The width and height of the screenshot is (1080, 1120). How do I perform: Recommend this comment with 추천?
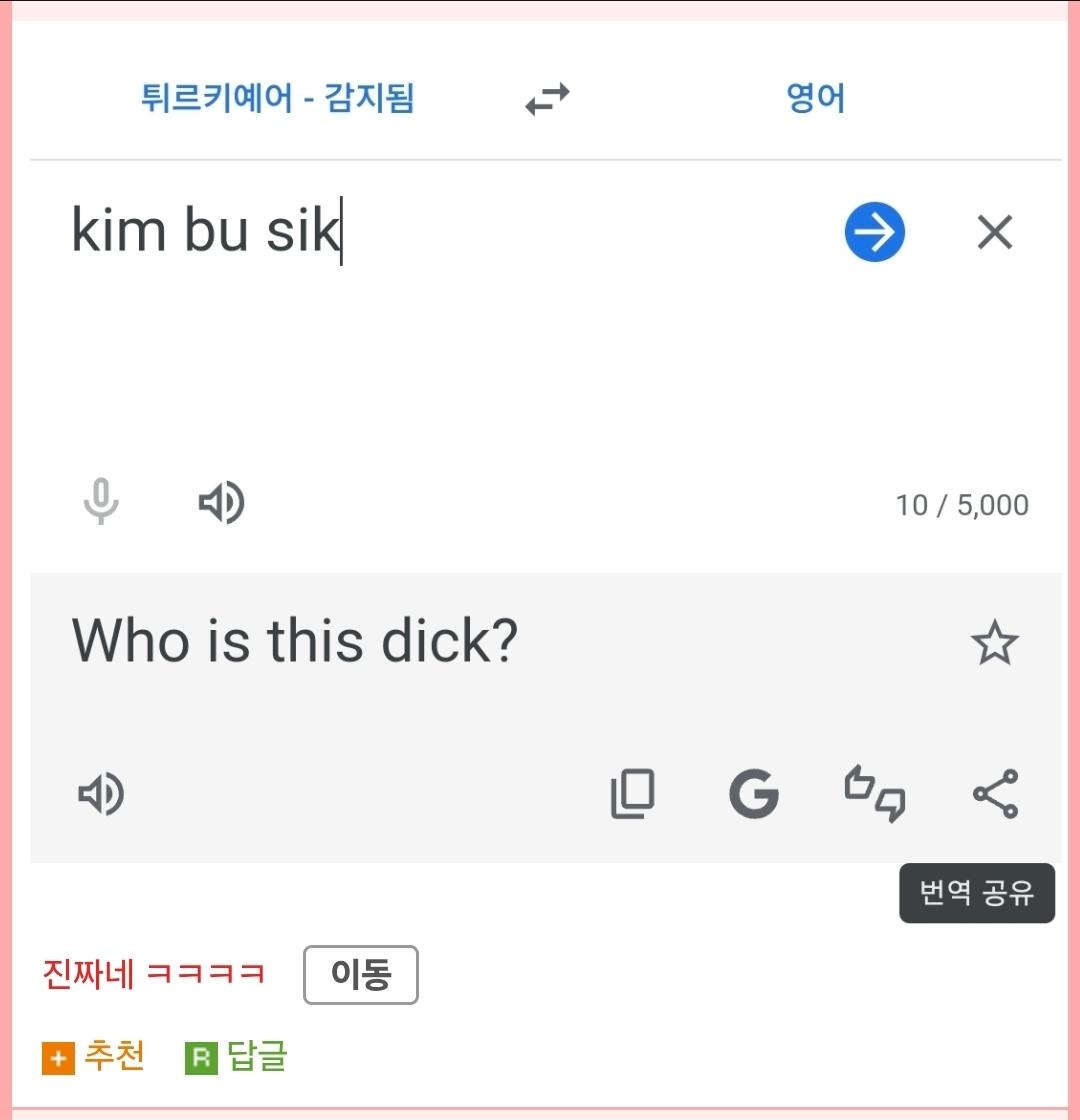point(94,1056)
